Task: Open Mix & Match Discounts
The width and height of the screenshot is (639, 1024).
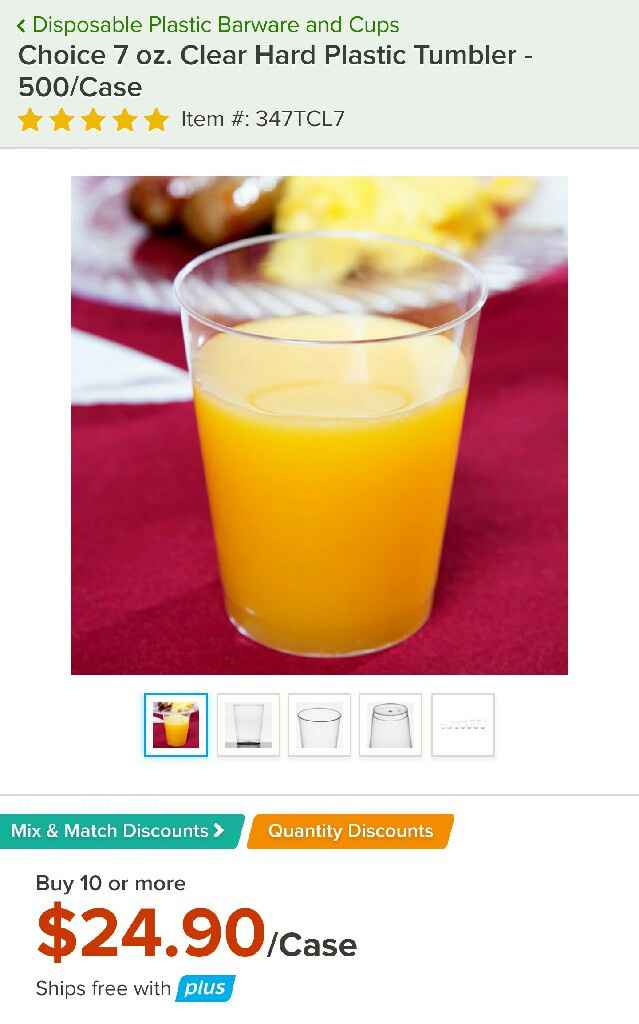Action: (119, 831)
